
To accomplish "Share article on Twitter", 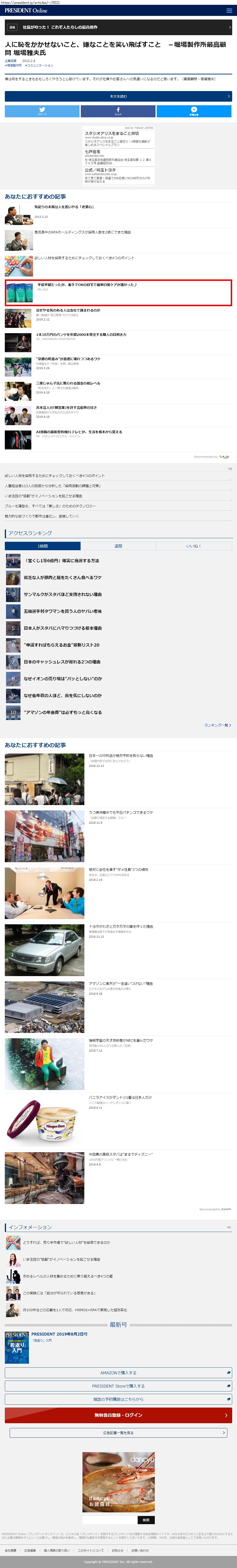I will coord(42,111).
